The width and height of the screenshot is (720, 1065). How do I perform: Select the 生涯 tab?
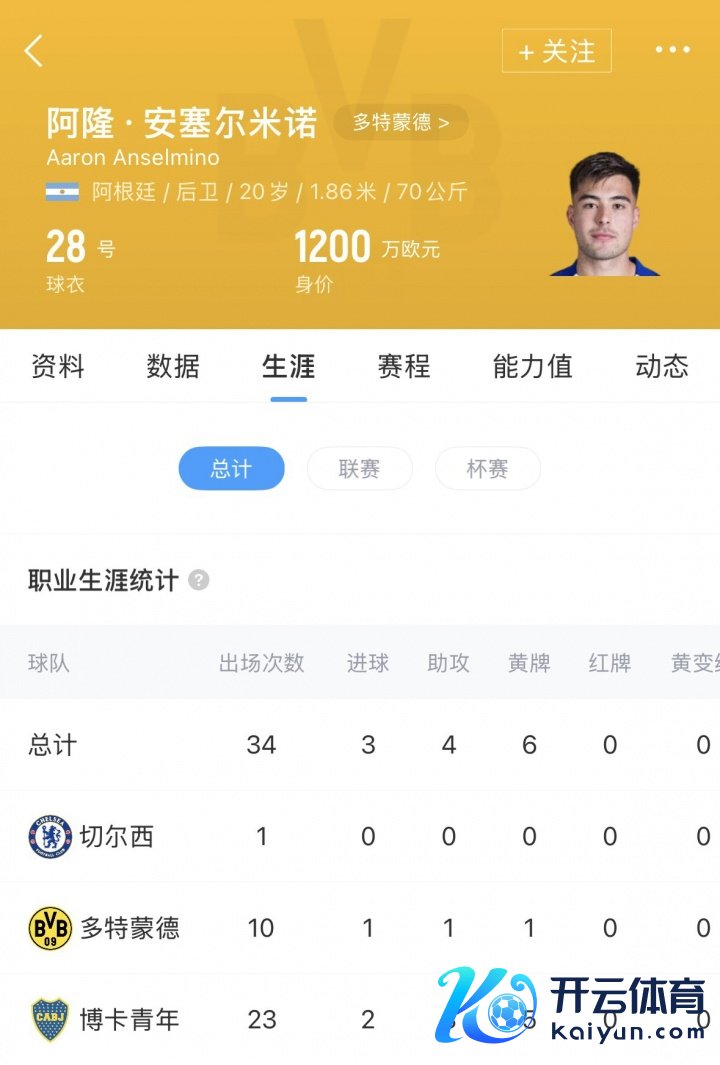[x=288, y=366]
